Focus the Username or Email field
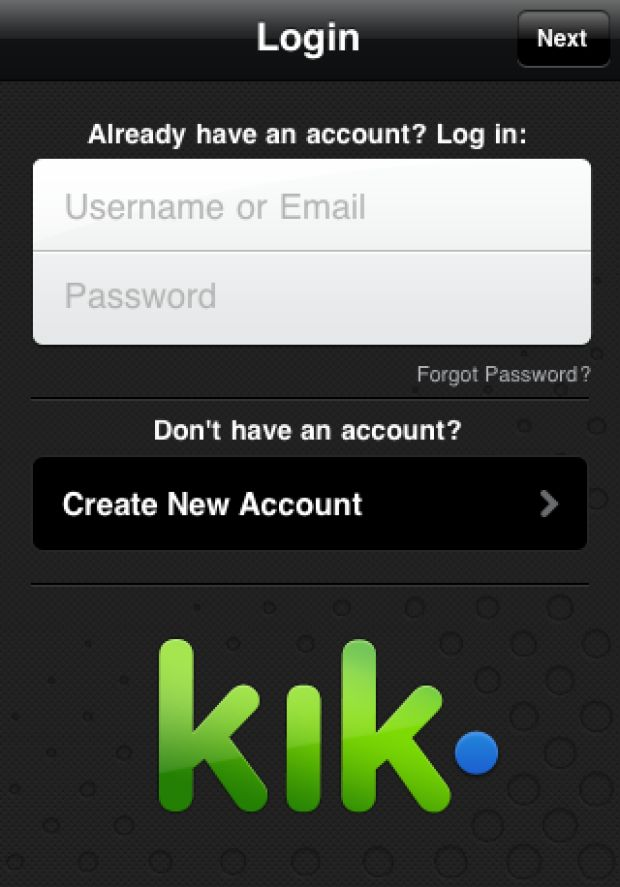The height and width of the screenshot is (887, 620). pyautogui.click(x=311, y=207)
